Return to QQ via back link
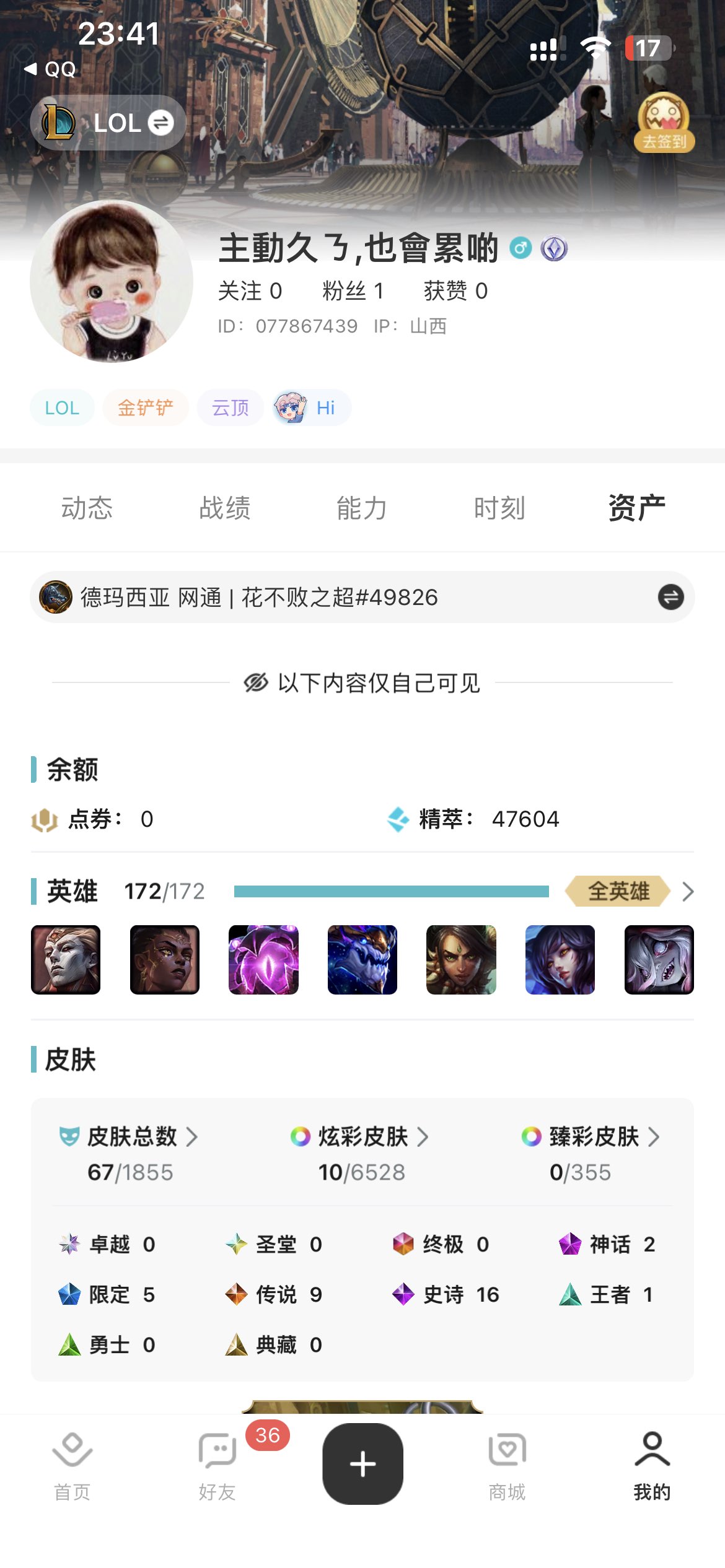 coord(51,69)
